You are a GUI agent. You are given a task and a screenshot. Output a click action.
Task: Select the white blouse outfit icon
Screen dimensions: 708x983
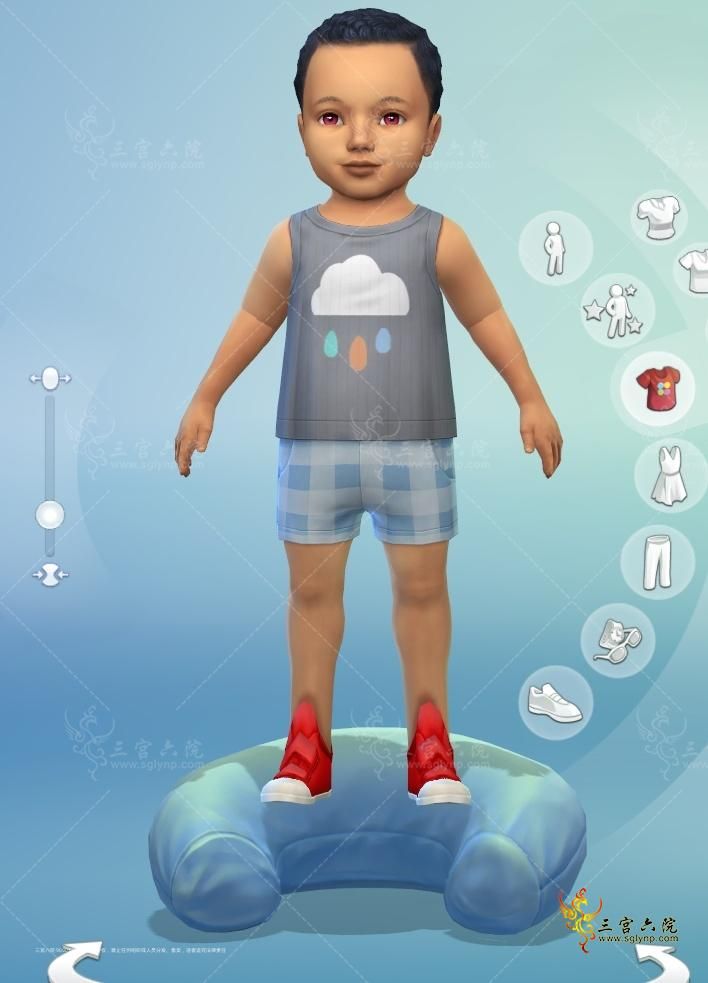click(x=658, y=217)
